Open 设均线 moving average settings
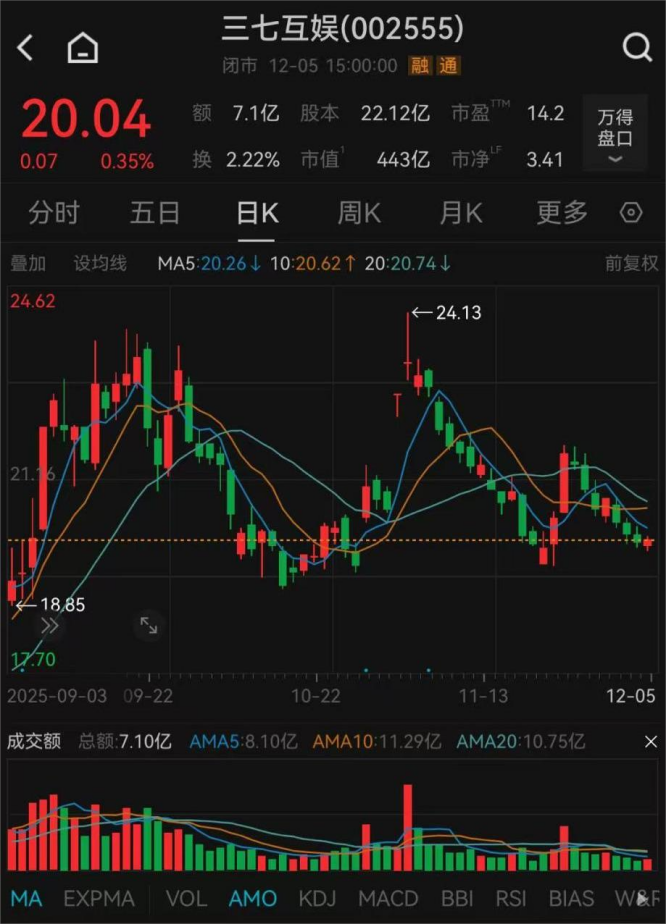 point(100,263)
